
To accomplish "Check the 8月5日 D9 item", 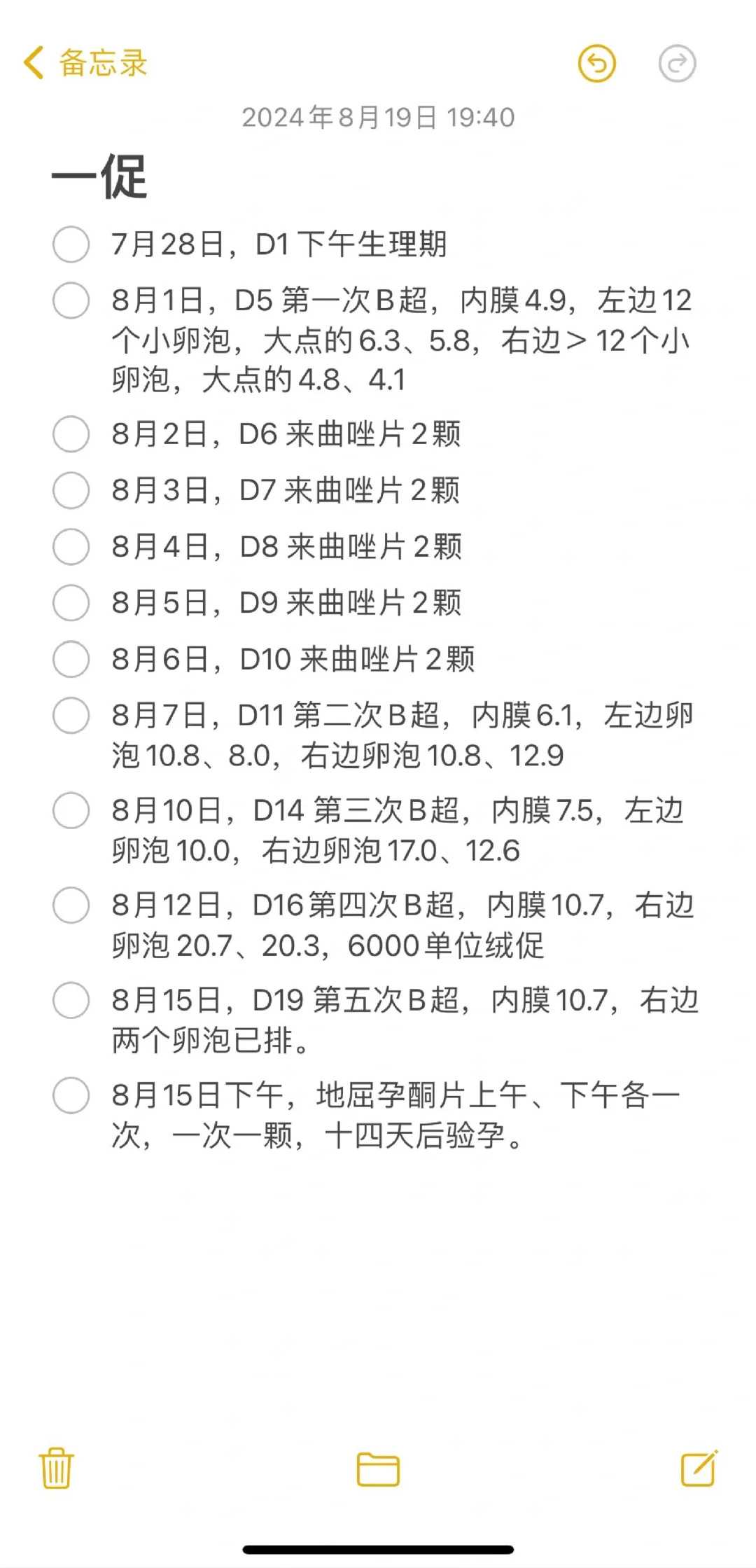I will (x=71, y=601).
